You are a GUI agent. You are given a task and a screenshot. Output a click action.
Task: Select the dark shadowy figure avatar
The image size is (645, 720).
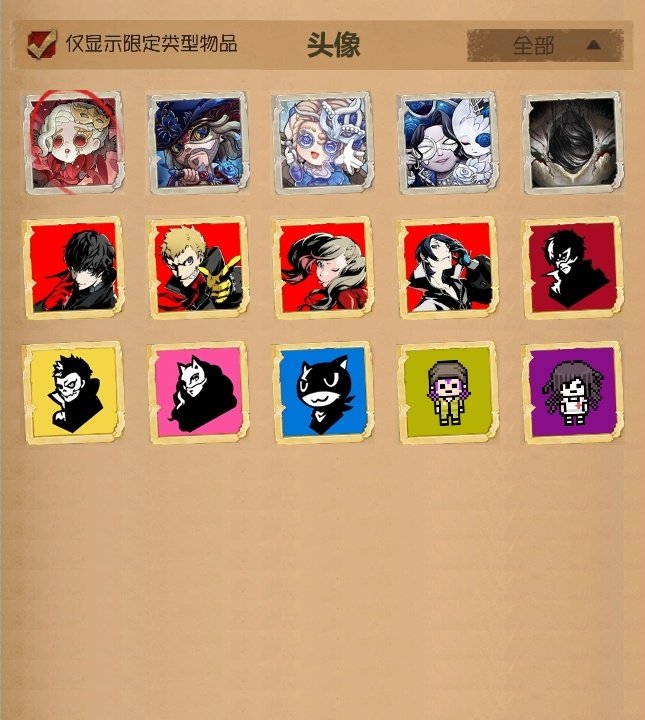[x=572, y=141]
